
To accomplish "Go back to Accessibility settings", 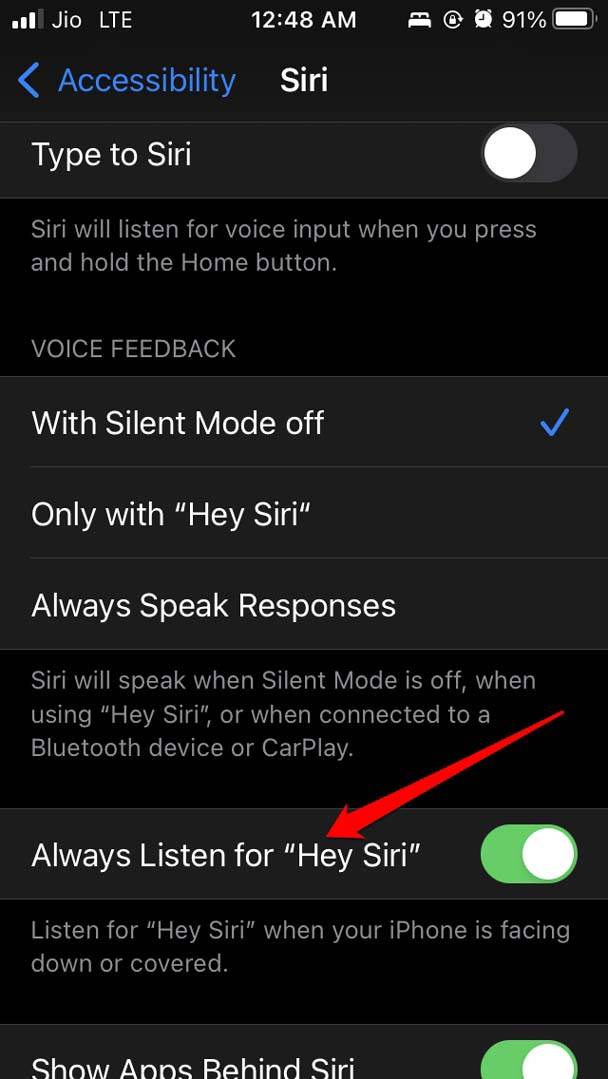I will coord(127,80).
